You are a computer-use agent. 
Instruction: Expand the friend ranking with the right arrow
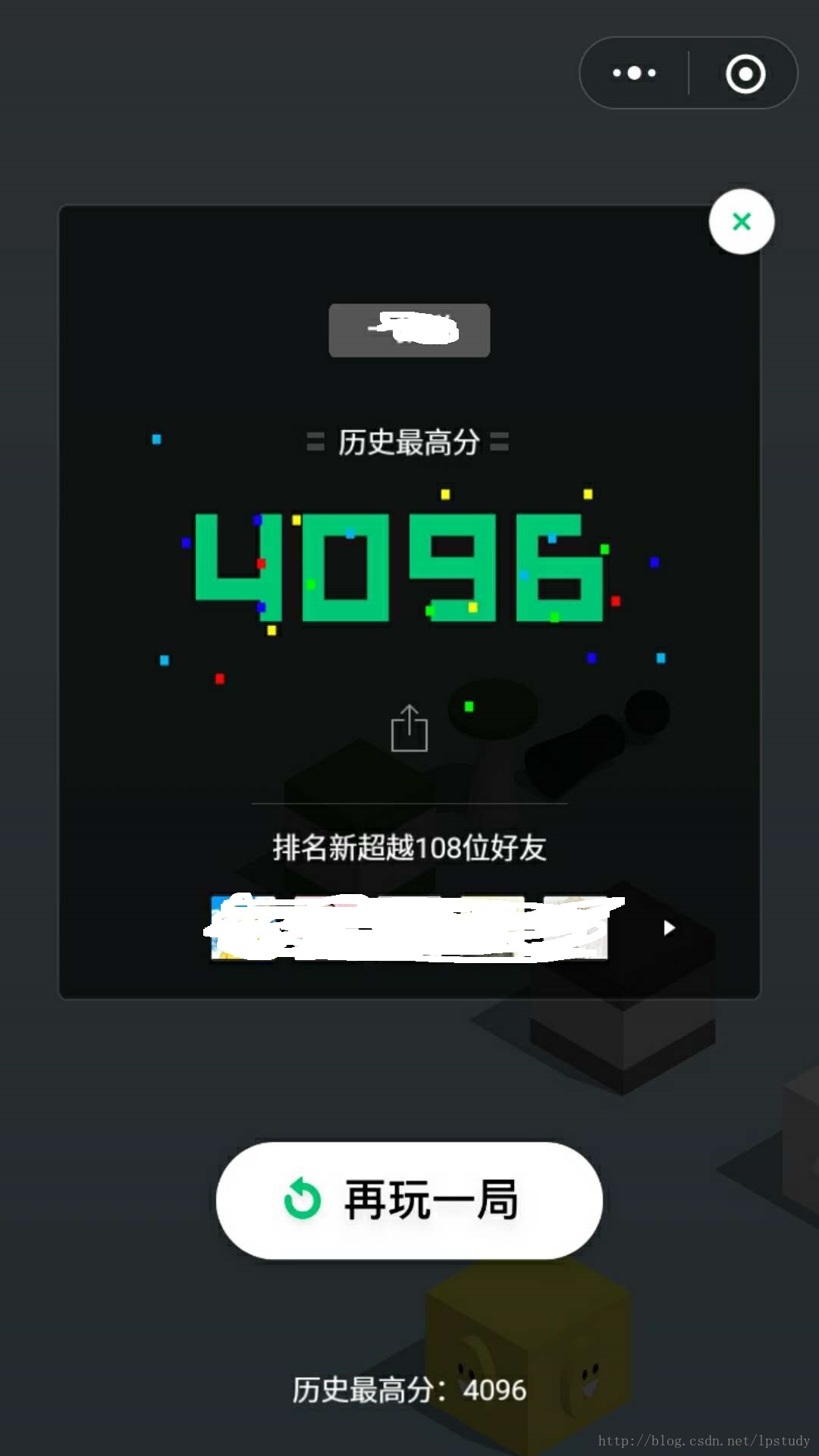[x=668, y=927]
